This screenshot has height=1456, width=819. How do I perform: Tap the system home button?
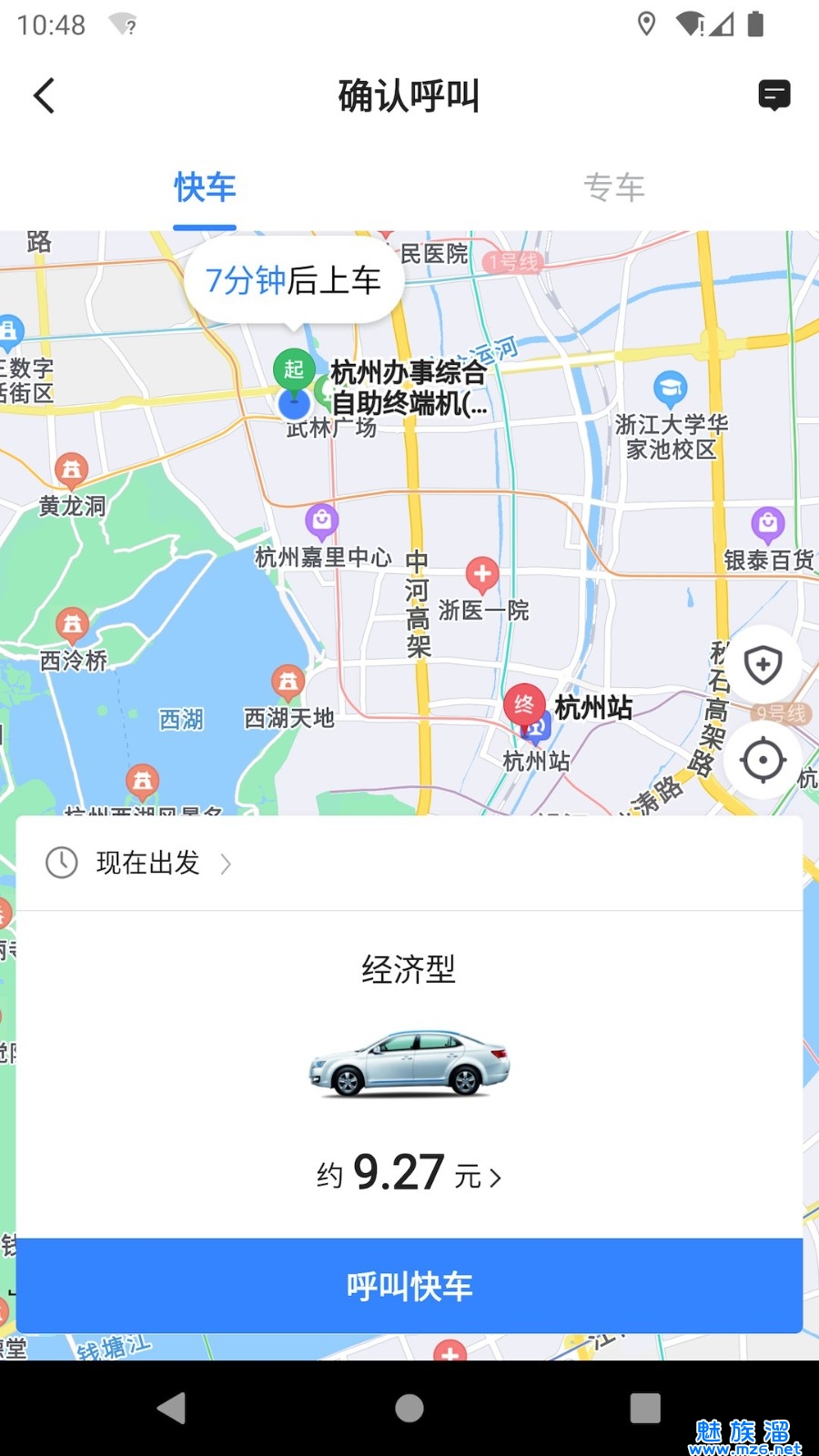click(x=409, y=1408)
